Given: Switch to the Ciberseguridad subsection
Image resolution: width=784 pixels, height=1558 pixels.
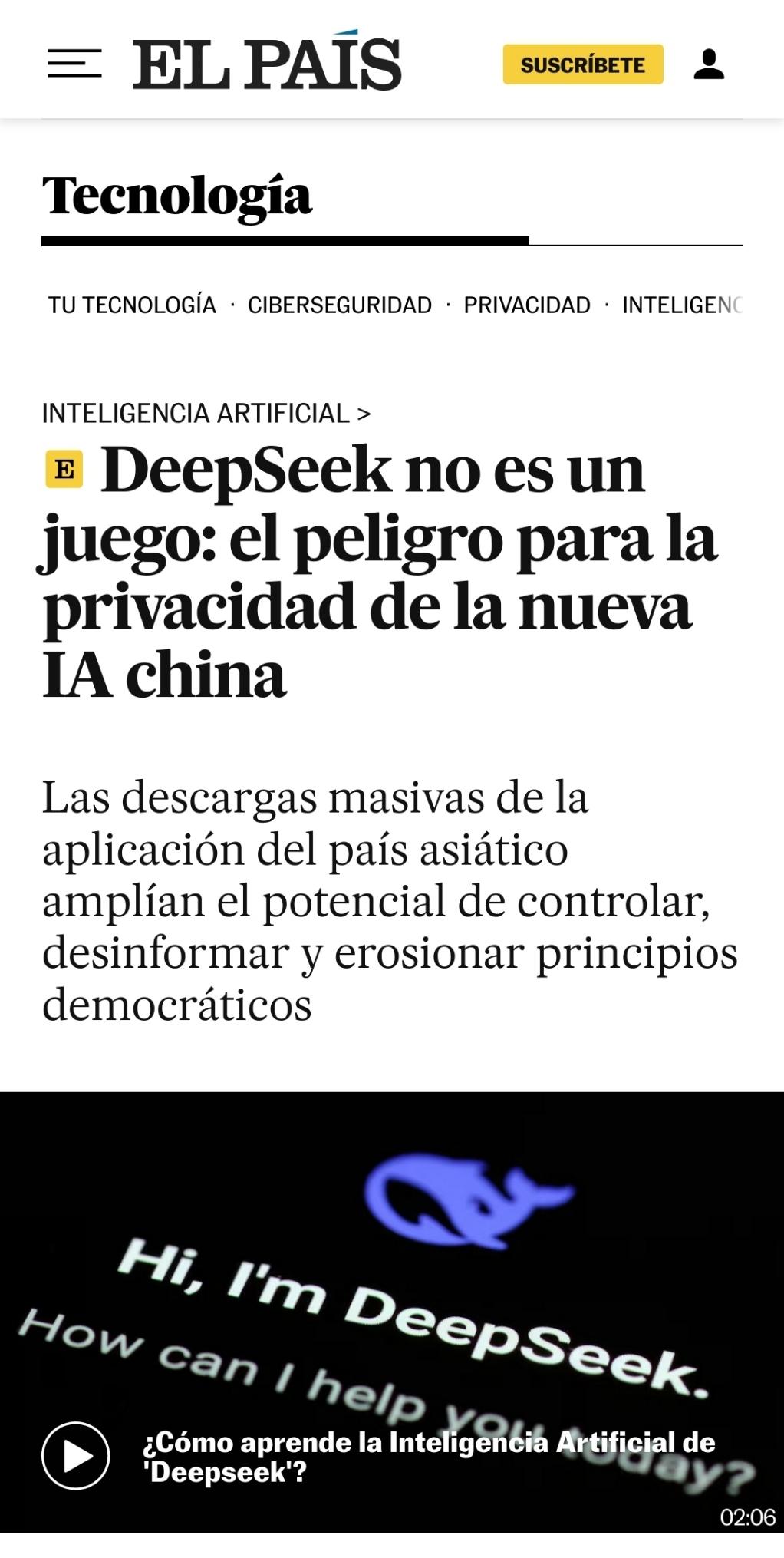Looking at the screenshot, I should tap(340, 305).
